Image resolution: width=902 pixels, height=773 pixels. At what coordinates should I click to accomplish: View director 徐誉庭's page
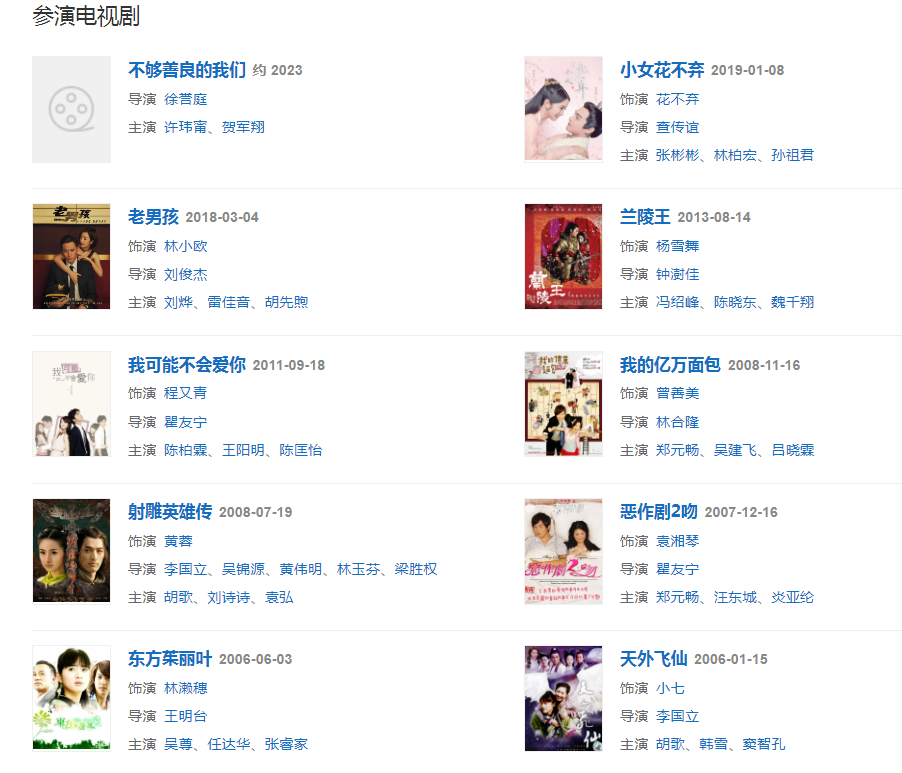[185, 99]
